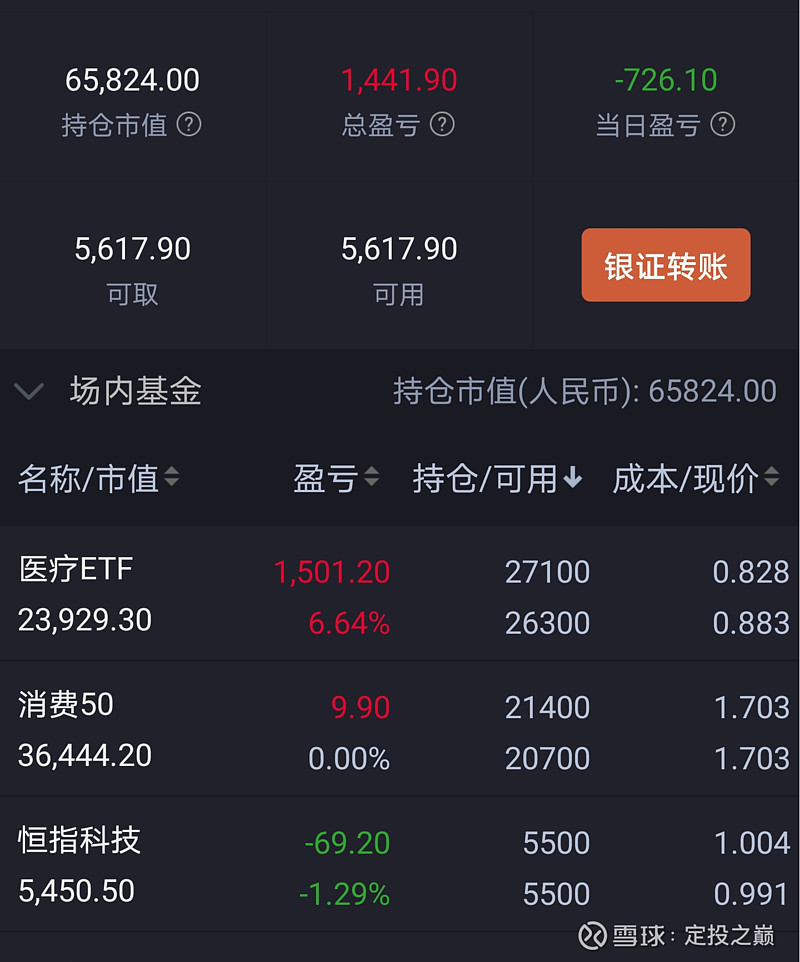The image size is (800, 962).
Task: Open help tip beside 当日盈亏
Action: coord(723,126)
